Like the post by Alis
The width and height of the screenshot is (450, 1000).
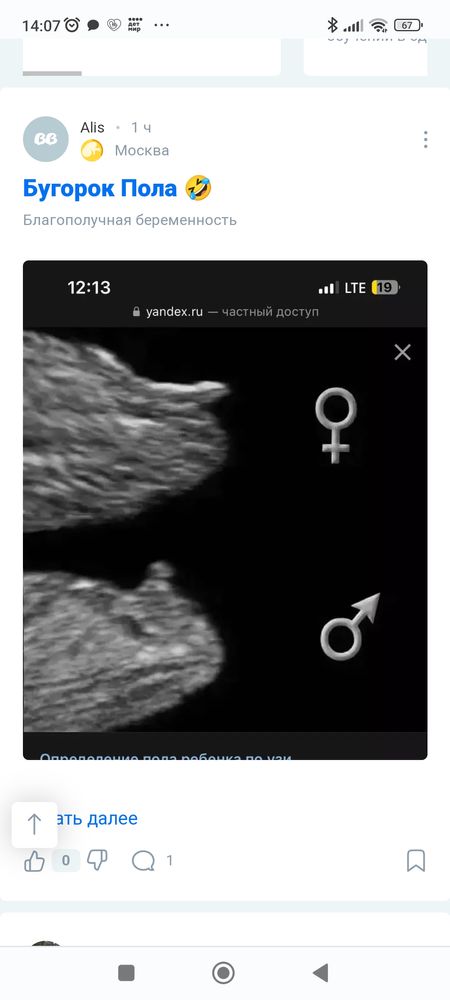pos(34,861)
